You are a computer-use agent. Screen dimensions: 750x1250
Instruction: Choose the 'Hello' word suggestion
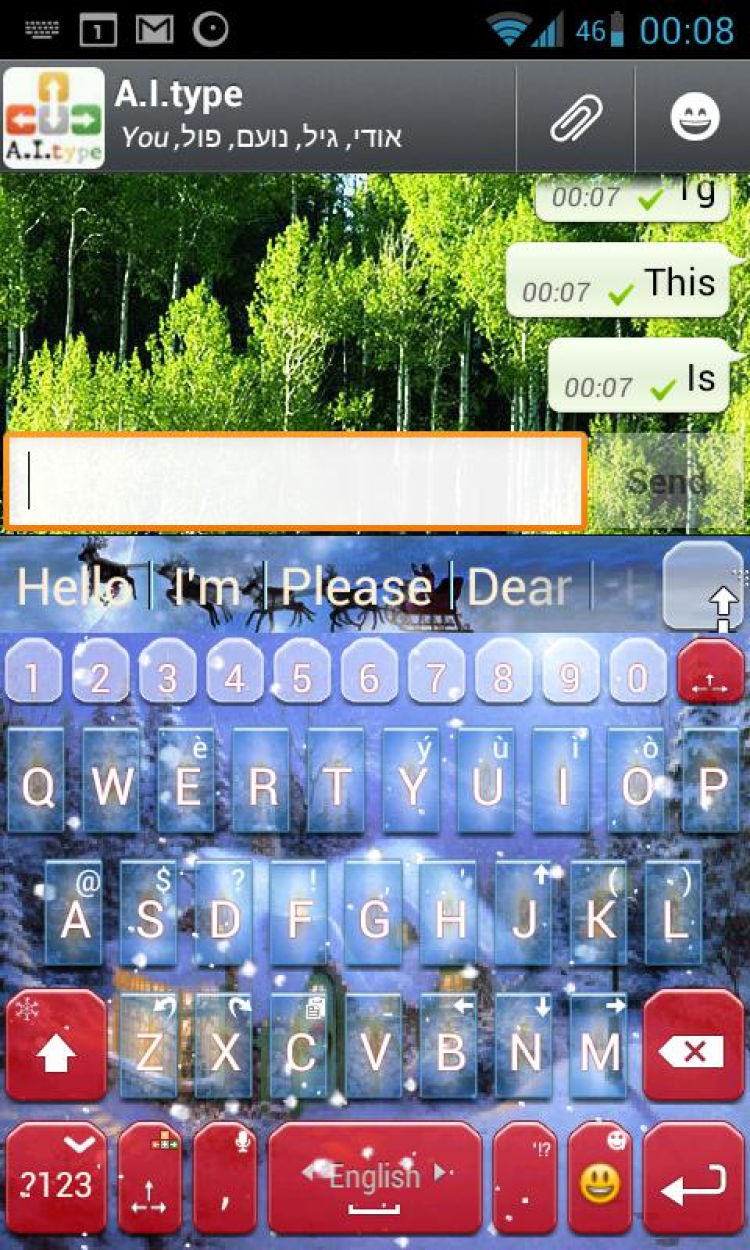click(x=75, y=588)
